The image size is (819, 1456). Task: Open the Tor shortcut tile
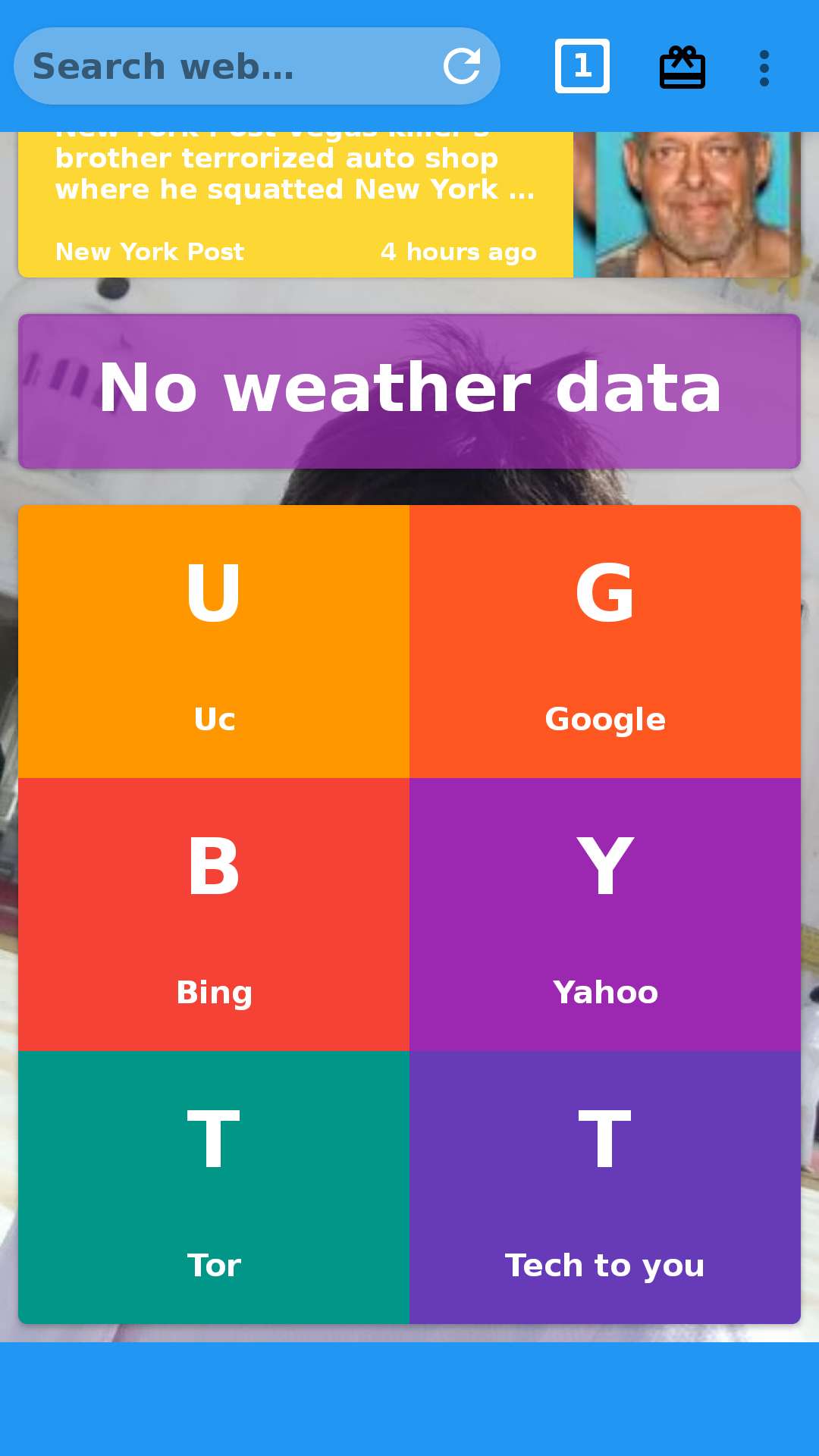(214, 1188)
